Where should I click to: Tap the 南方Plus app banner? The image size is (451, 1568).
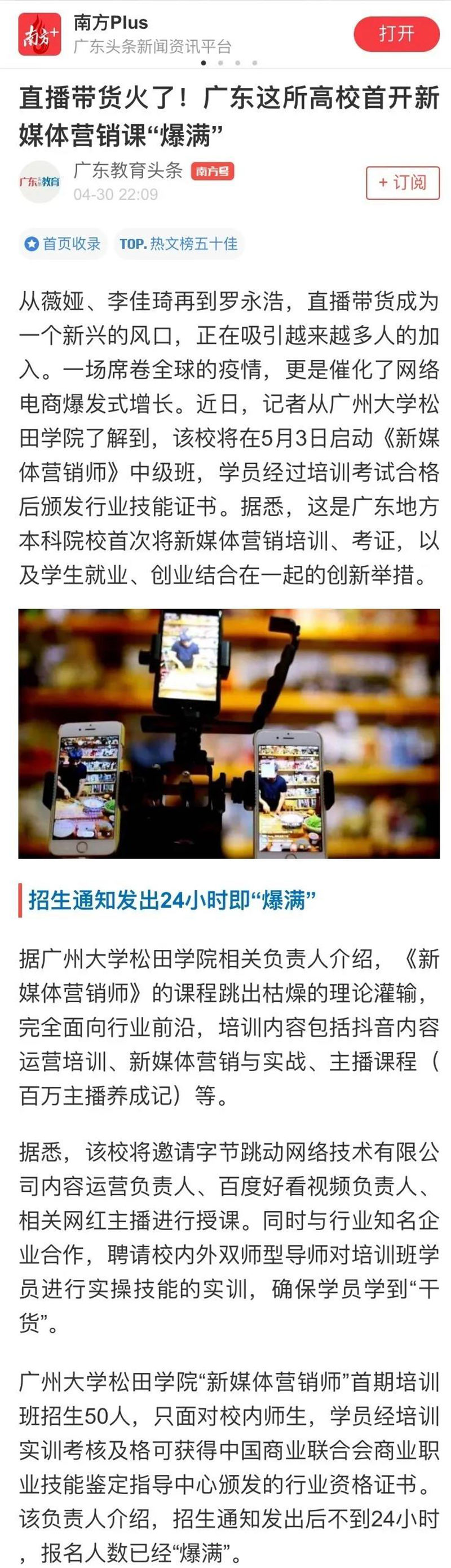(152, 33)
